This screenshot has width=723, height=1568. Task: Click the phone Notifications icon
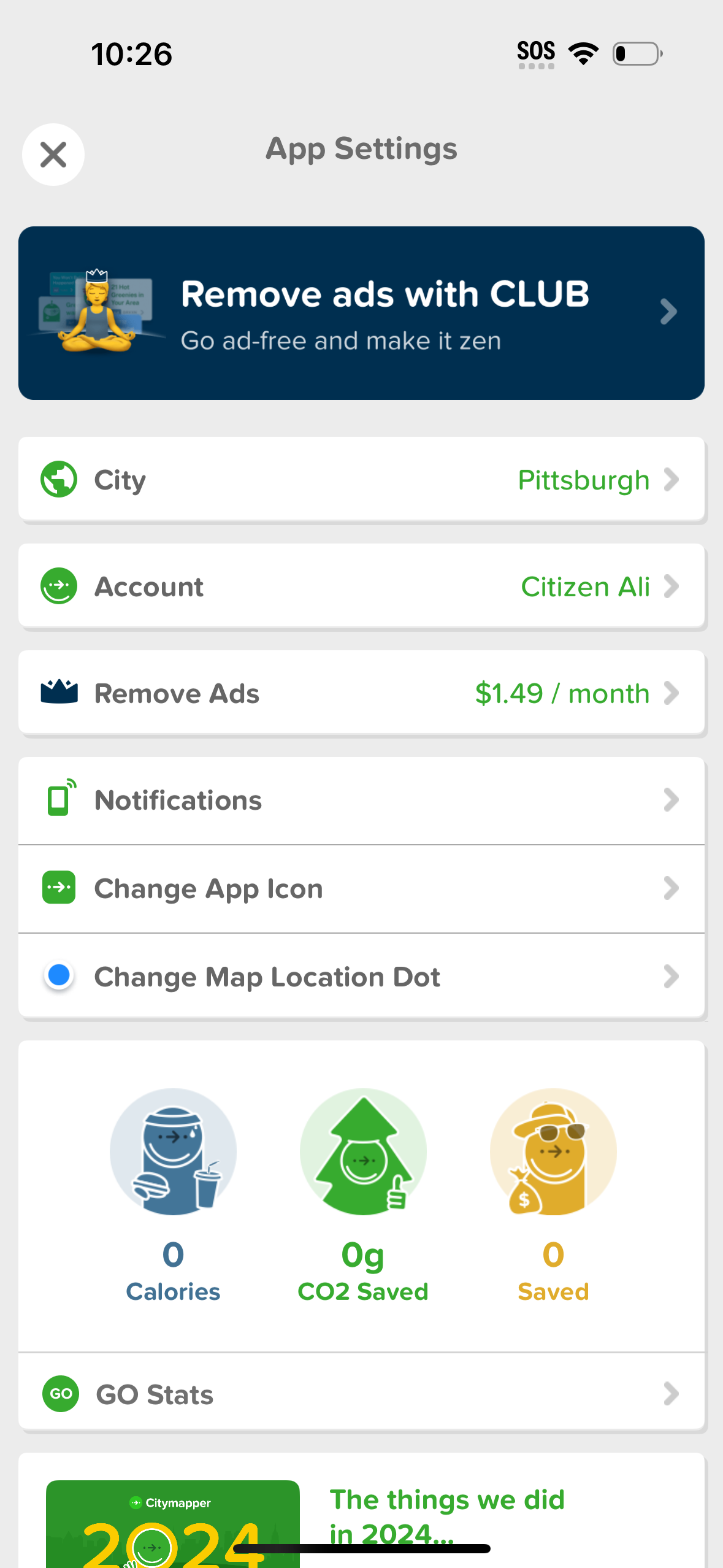(59, 799)
